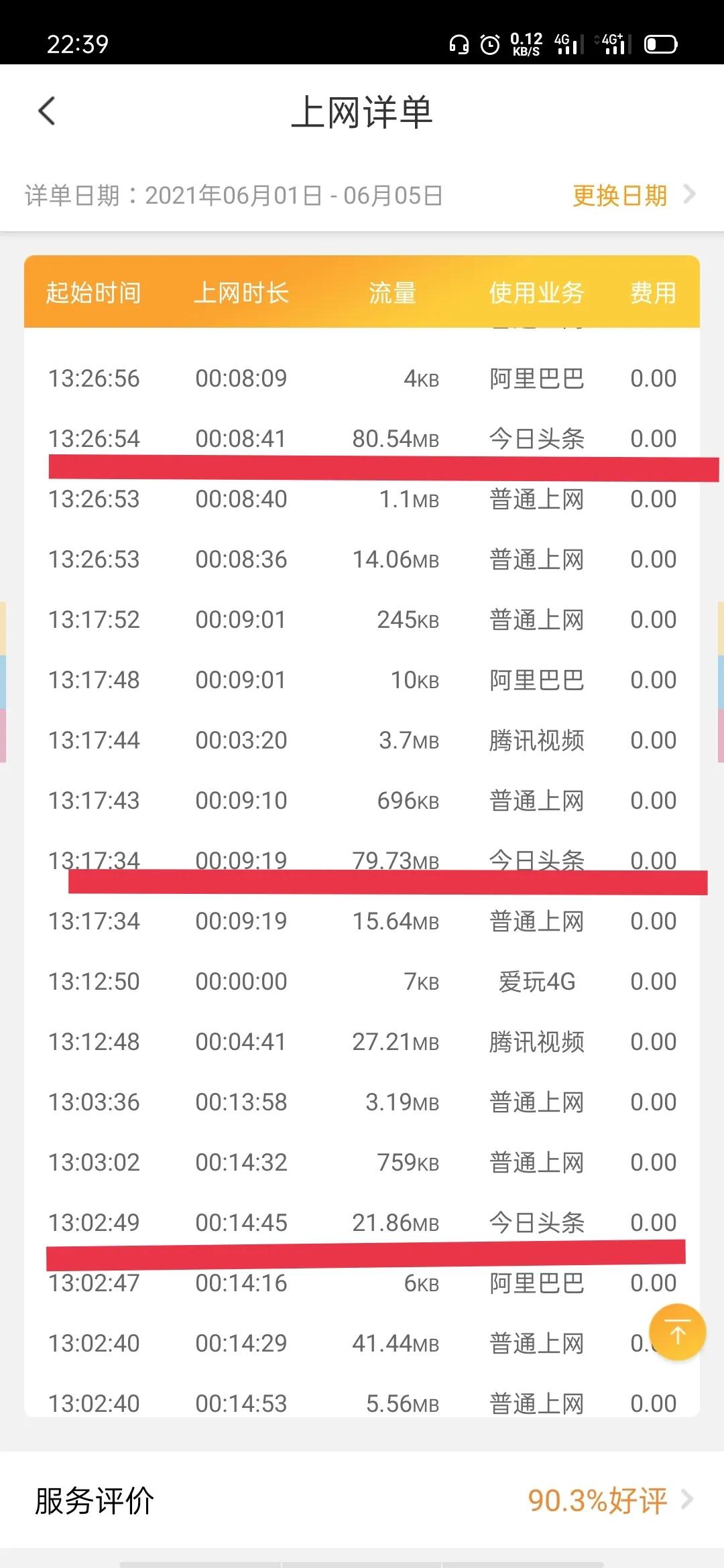Tap the 费用 column header

652,293
